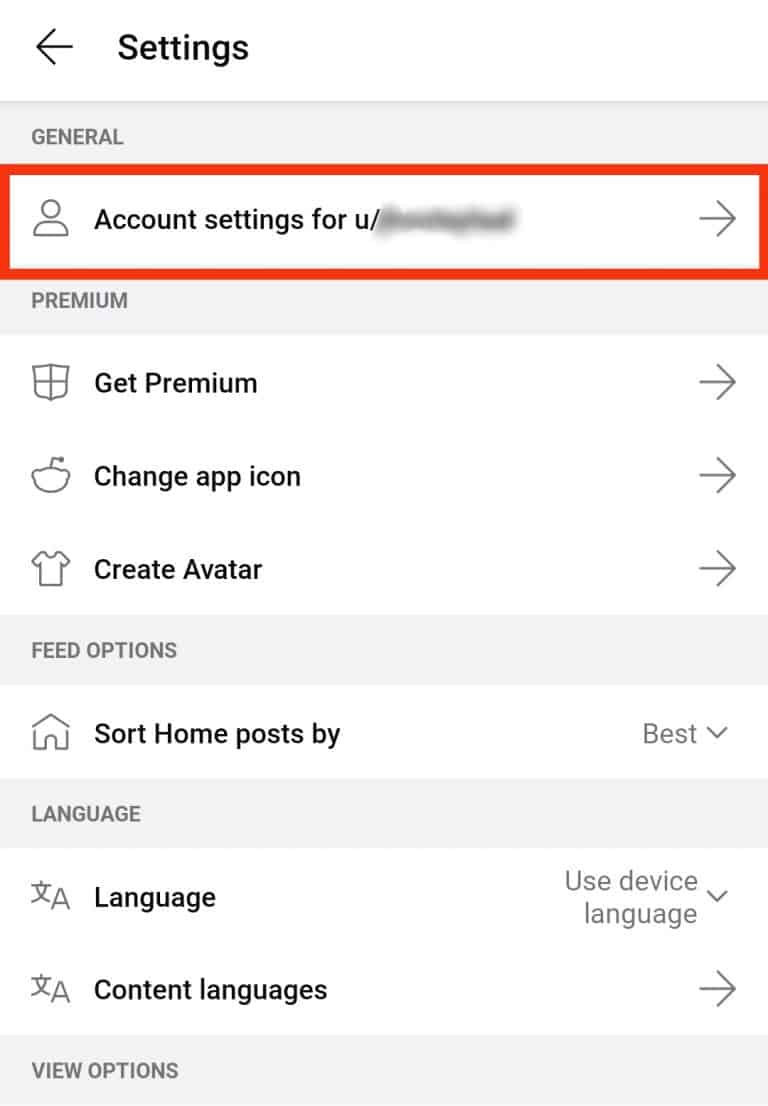This screenshot has width=768, height=1106.
Task: Expand the Account settings row arrow
Action: (720, 219)
